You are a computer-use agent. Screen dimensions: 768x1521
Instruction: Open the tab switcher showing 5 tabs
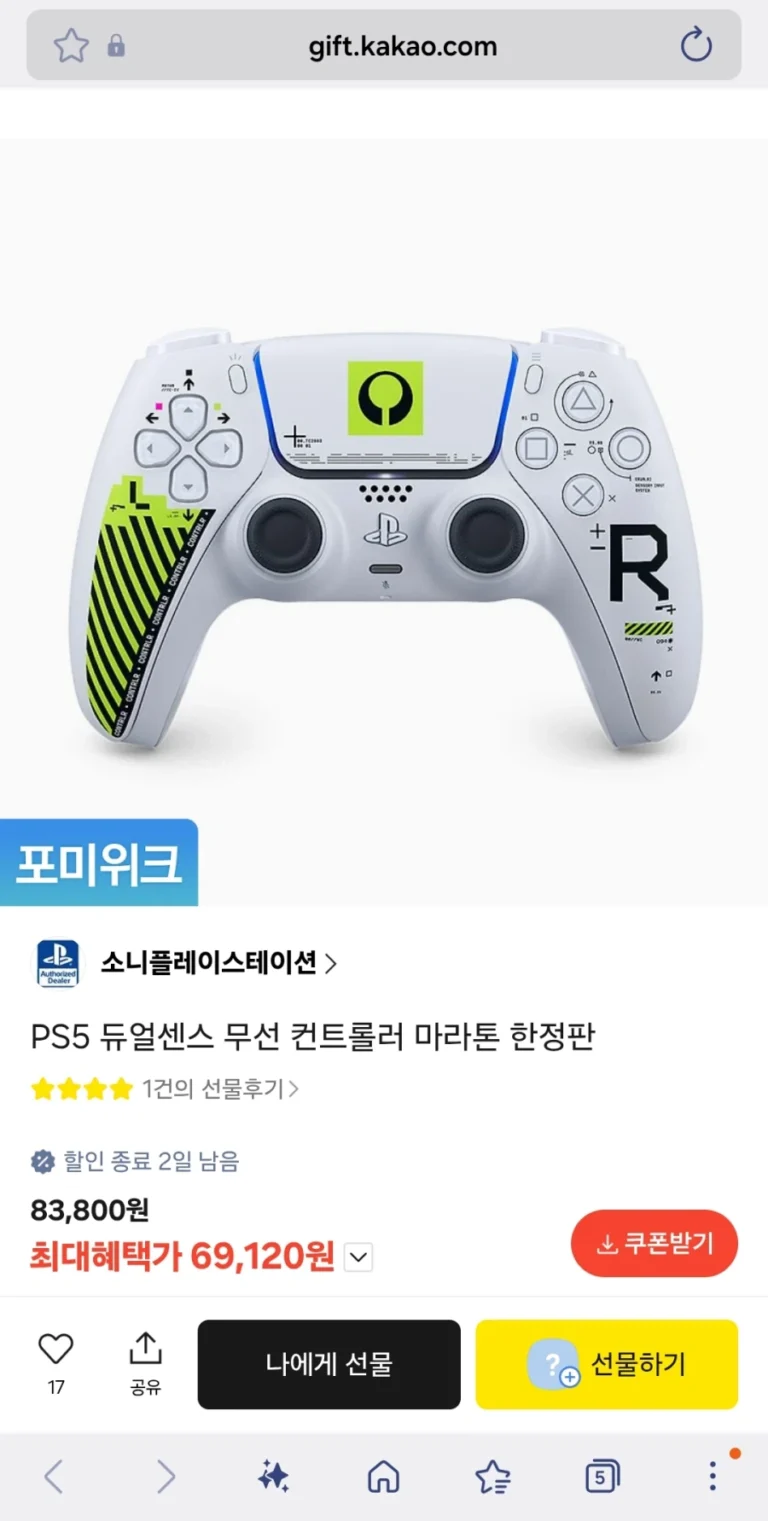(x=602, y=1476)
